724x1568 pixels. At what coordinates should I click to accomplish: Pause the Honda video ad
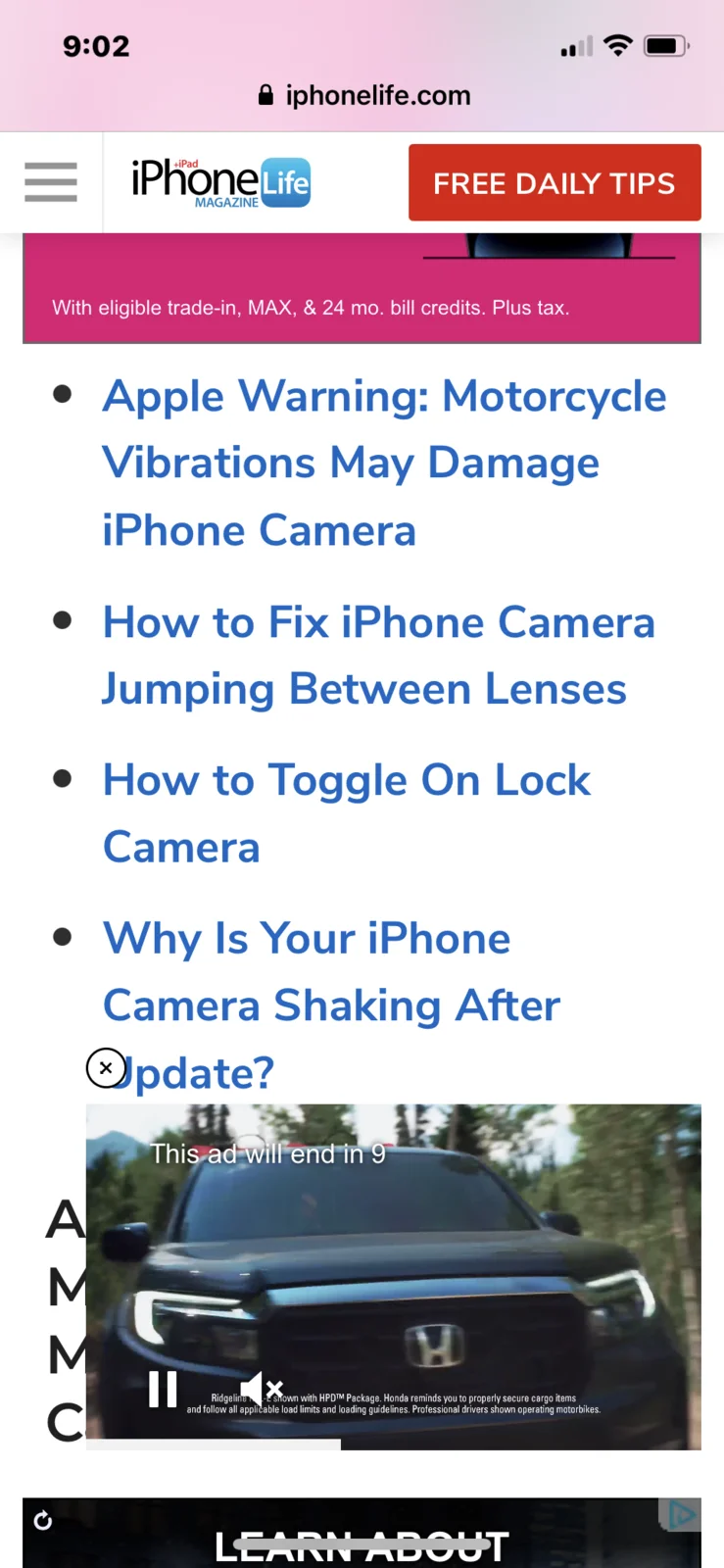tap(163, 1389)
